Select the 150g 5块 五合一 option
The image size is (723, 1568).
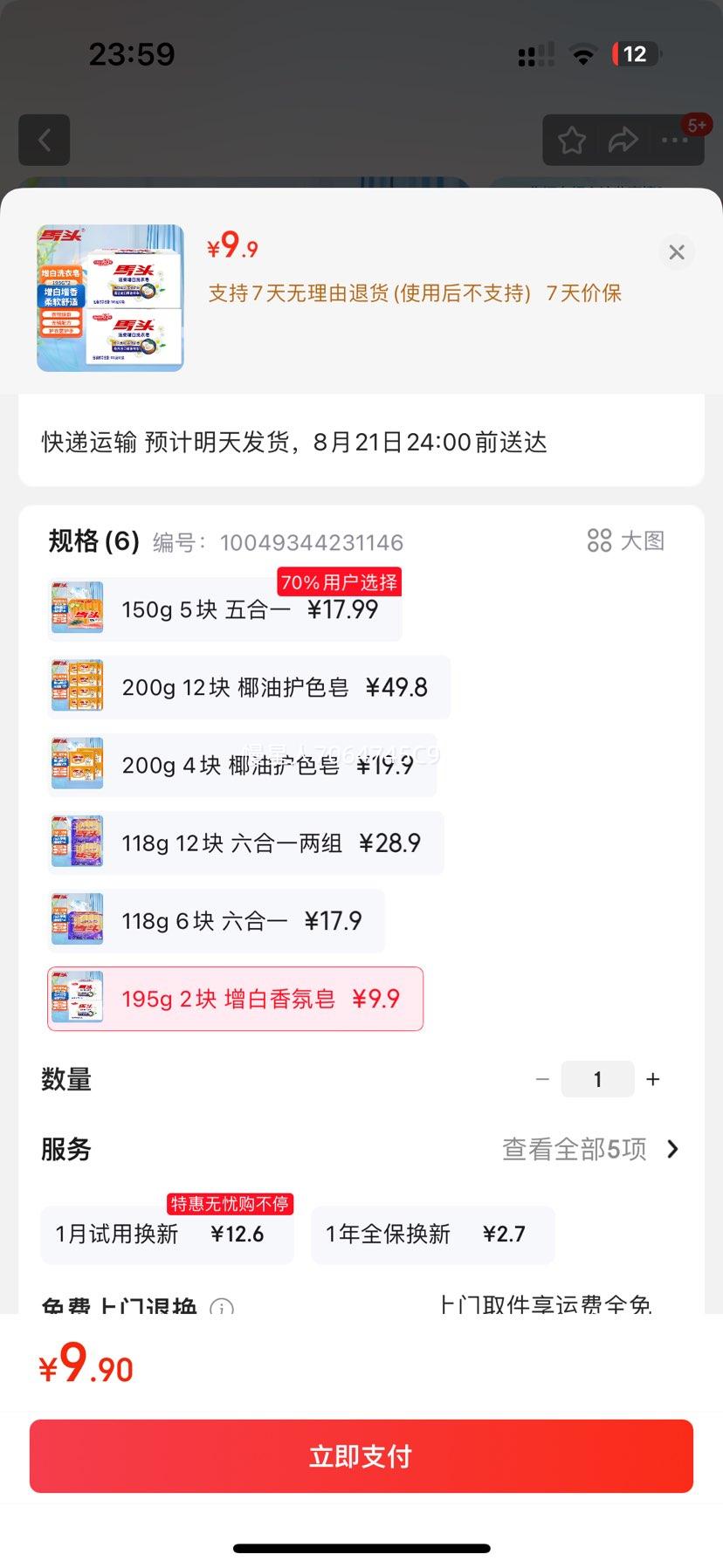click(225, 609)
